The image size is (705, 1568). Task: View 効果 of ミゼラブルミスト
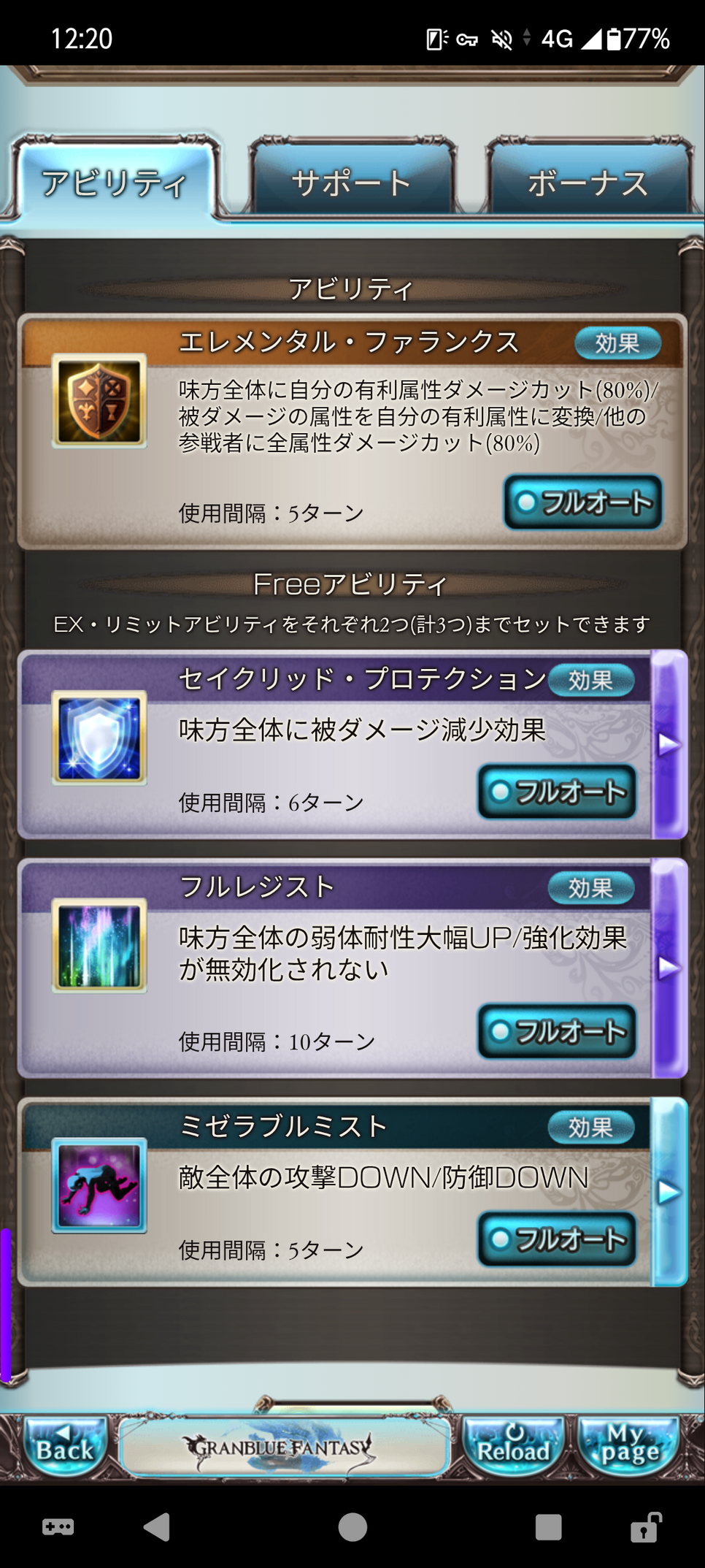pos(590,1128)
